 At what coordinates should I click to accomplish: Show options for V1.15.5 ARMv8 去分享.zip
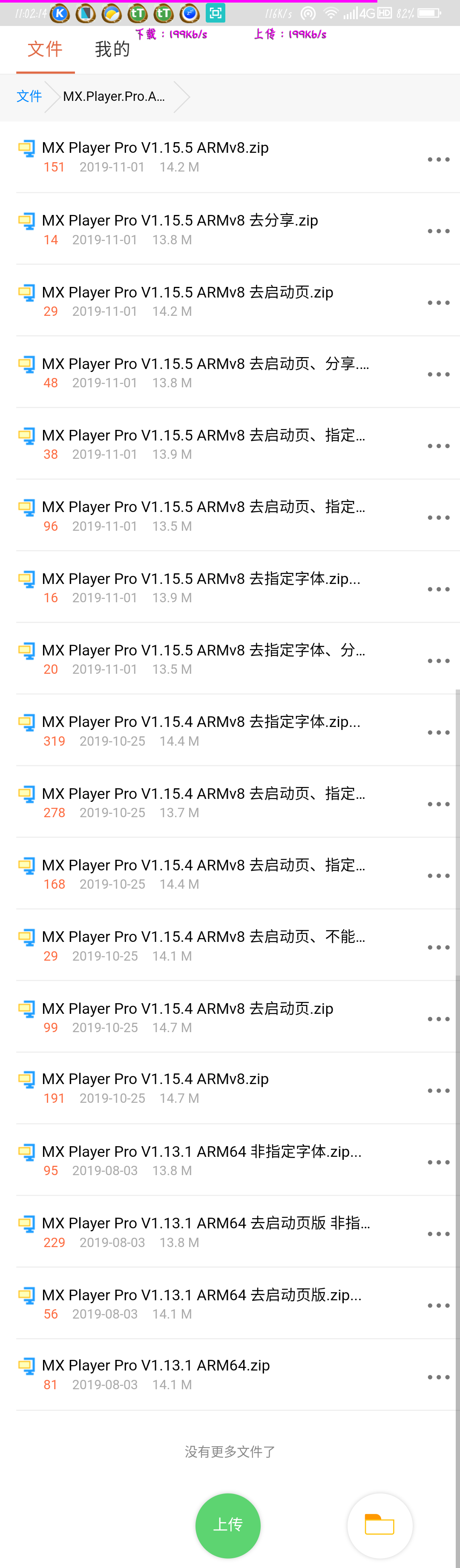438,231
